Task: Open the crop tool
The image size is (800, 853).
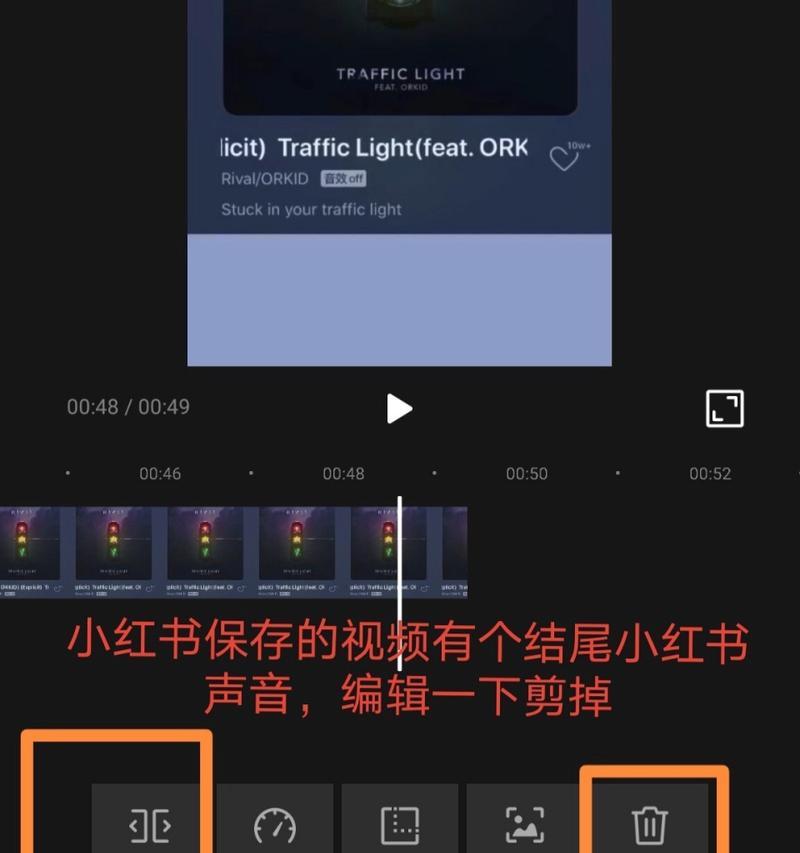Action: click(x=400, y=824)
